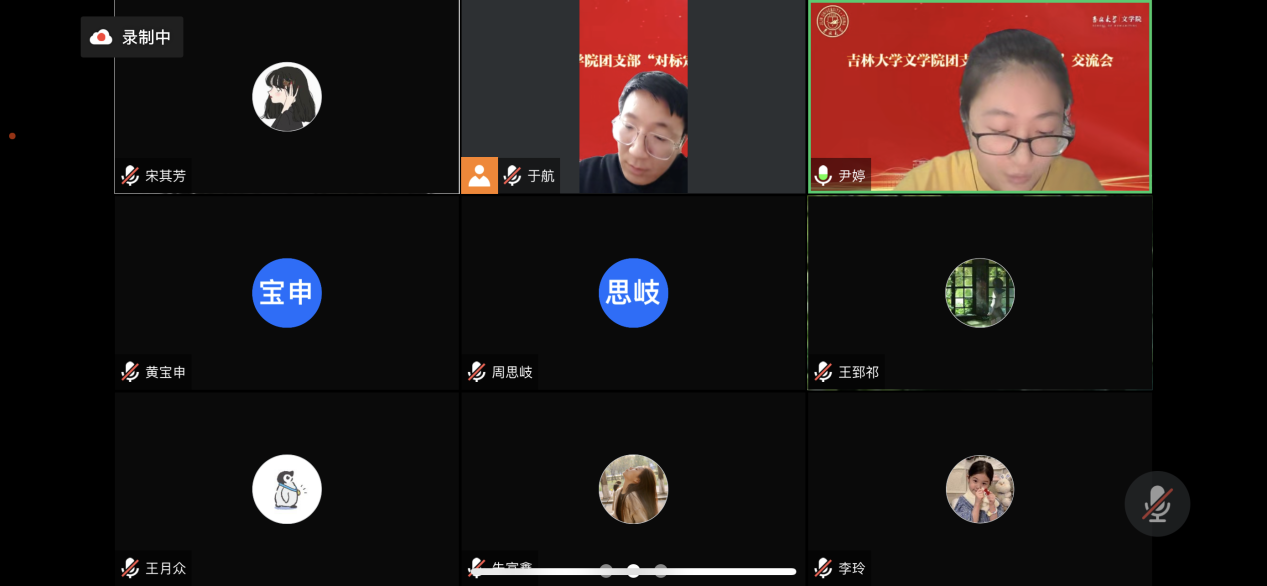The height and width of the screenshot is (586, 1267).
Task: Select 黄宝申's participant tile
Action: [286, 293]
